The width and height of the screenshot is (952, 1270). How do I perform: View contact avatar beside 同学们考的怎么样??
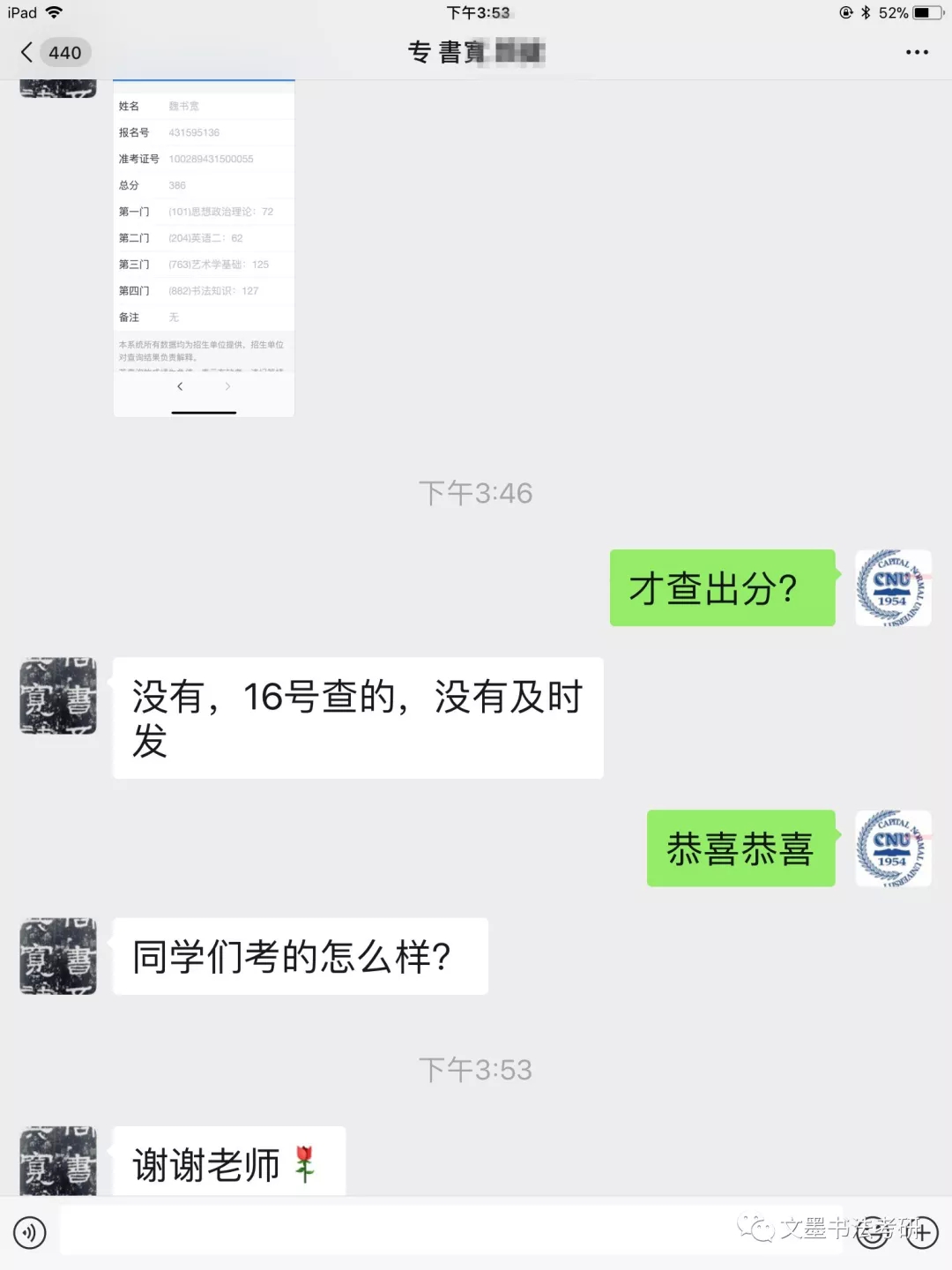pyautogui.click(x=58, y=956)
